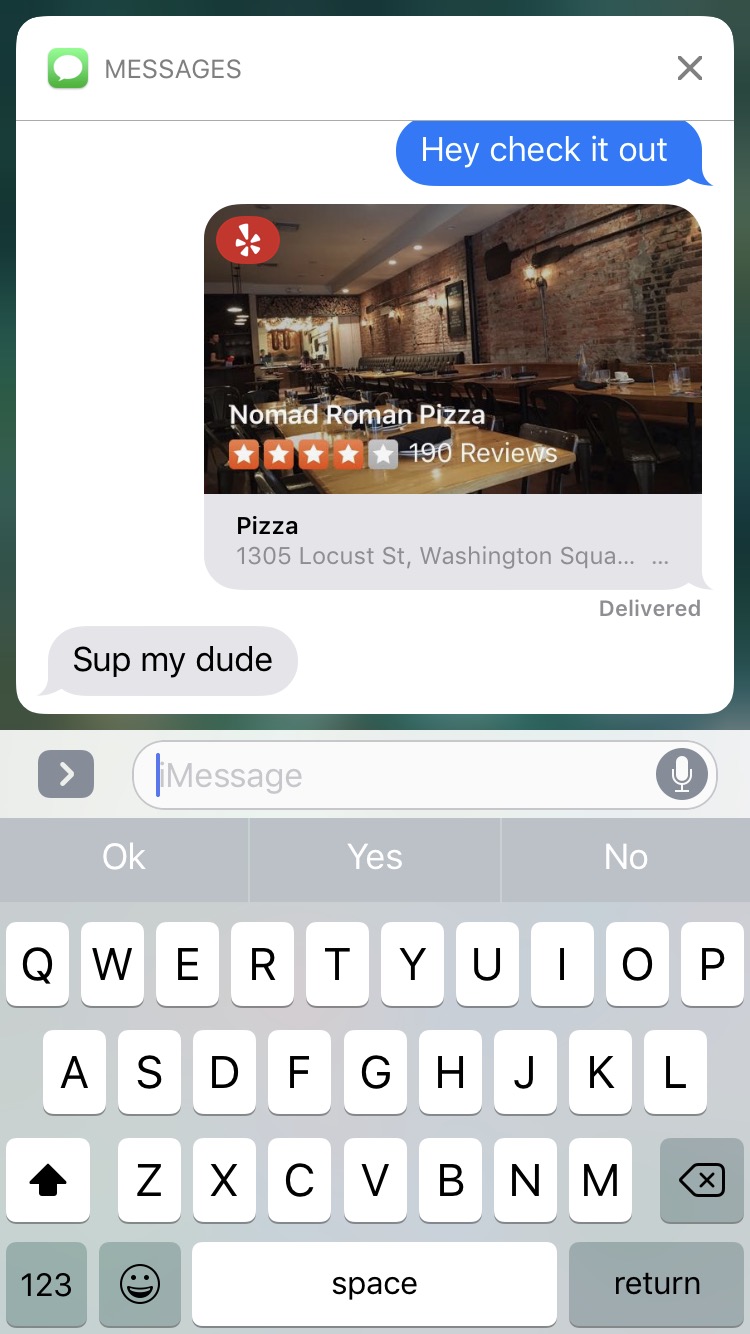Expand the apps arrow beside the message field
This screenshot has height=1334, width=750.
coord(66,774)
